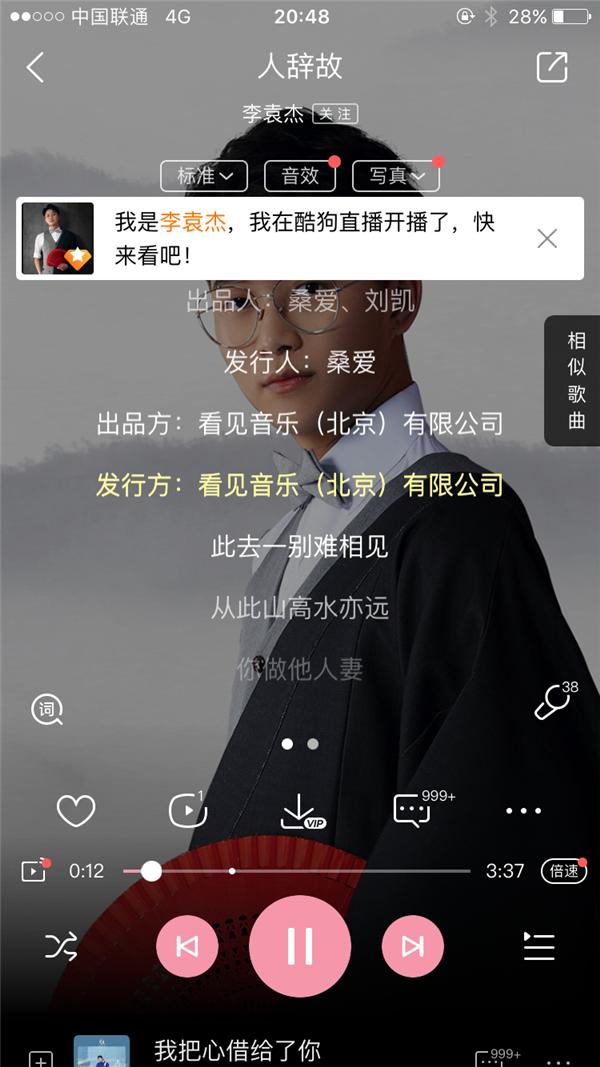Screen dimensions: 600x1067
Task: Open 音效 sound effects
Action: point(300,176)
